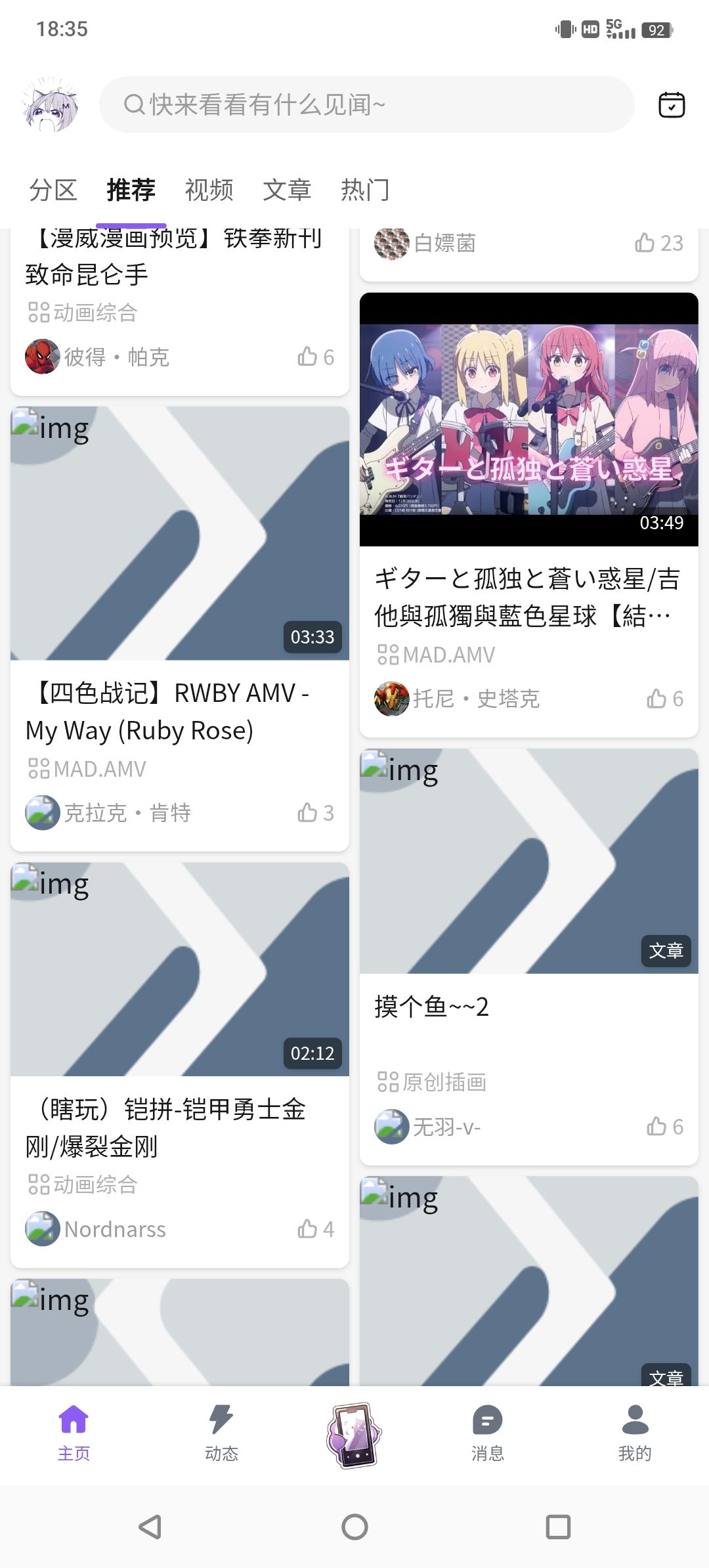Switch to the 分区 tab
The height and width of the screenshot is (1568, 709).
[53, 190]
